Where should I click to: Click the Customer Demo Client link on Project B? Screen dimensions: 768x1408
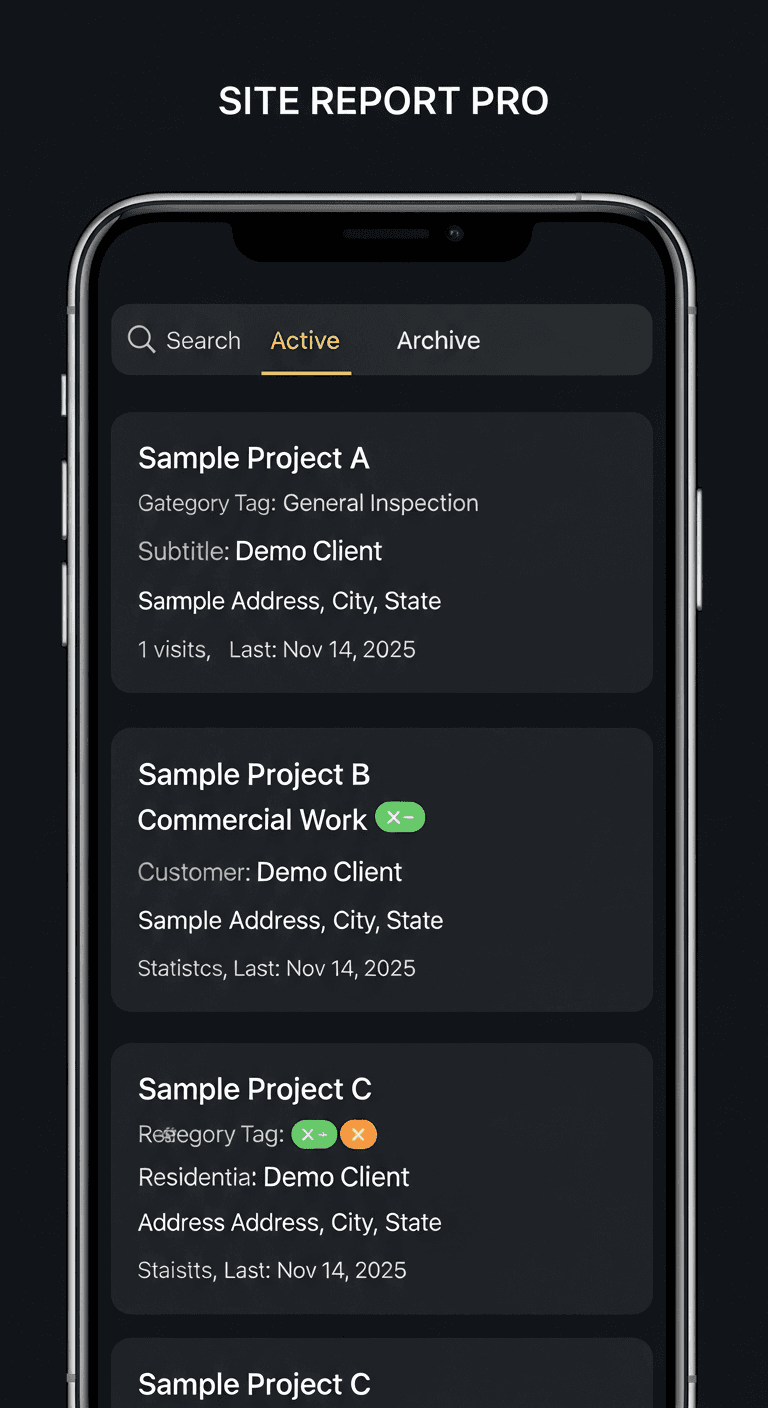click(329, 871)
